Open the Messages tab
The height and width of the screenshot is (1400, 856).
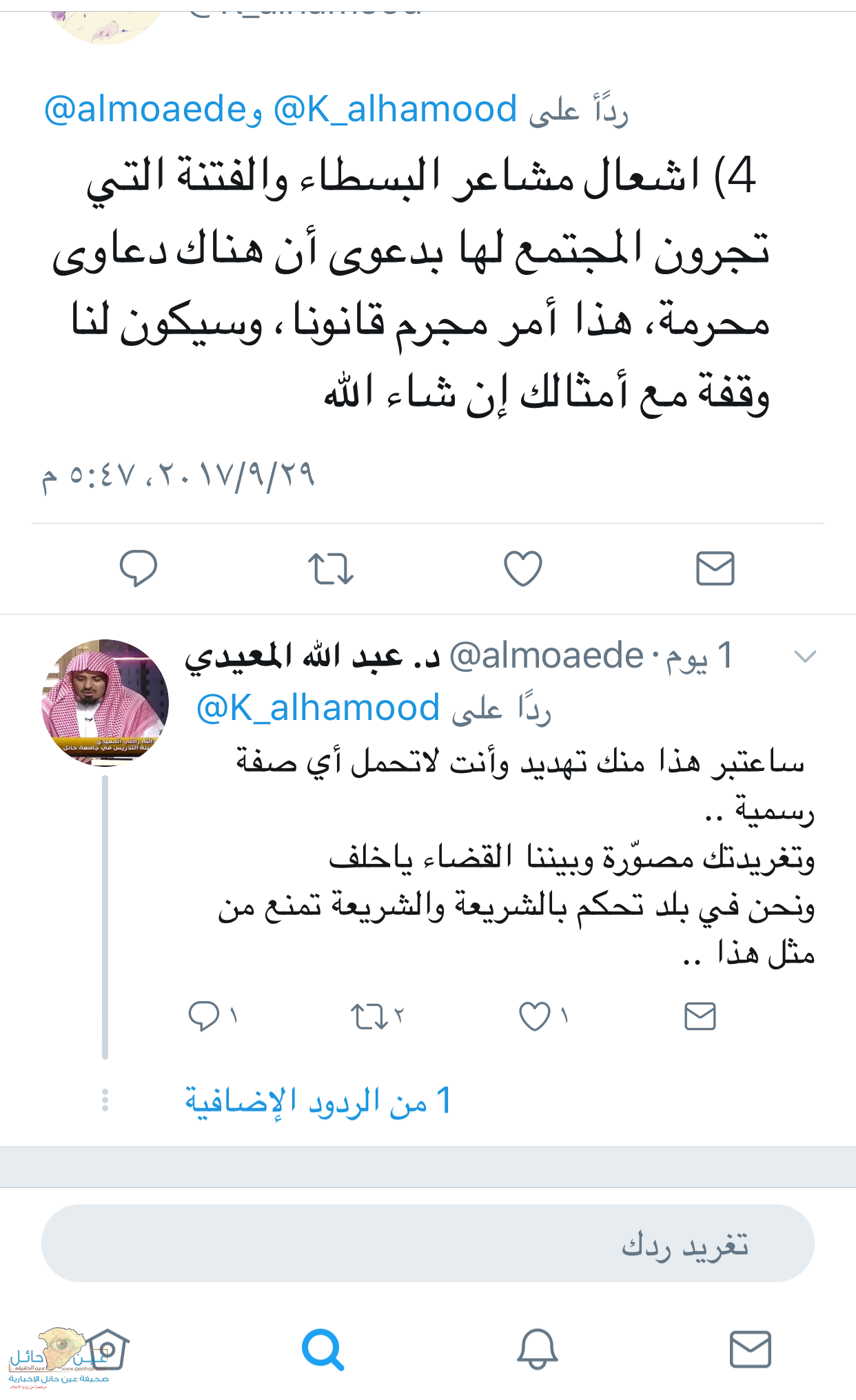coord(750,1349)
